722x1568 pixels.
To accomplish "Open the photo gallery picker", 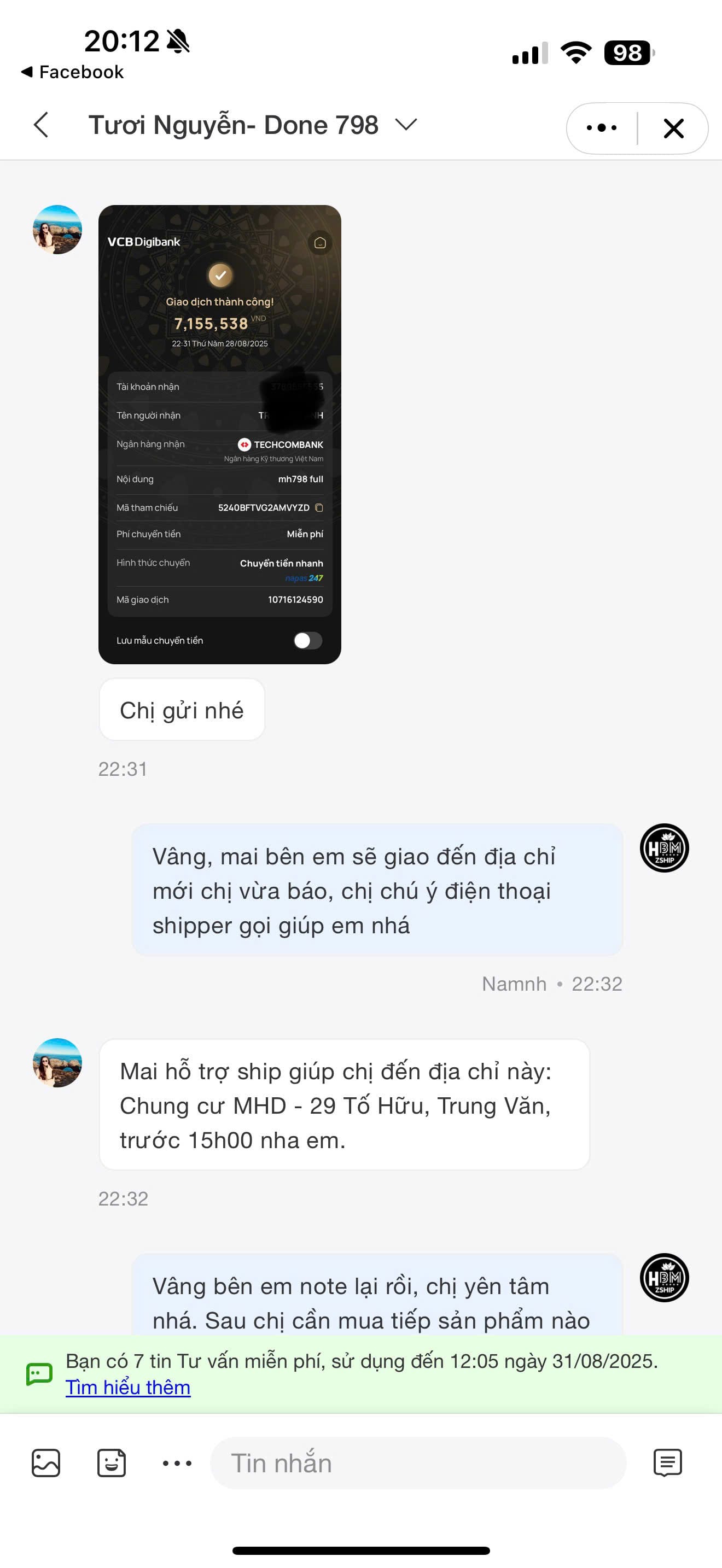I will [45, 1462].
